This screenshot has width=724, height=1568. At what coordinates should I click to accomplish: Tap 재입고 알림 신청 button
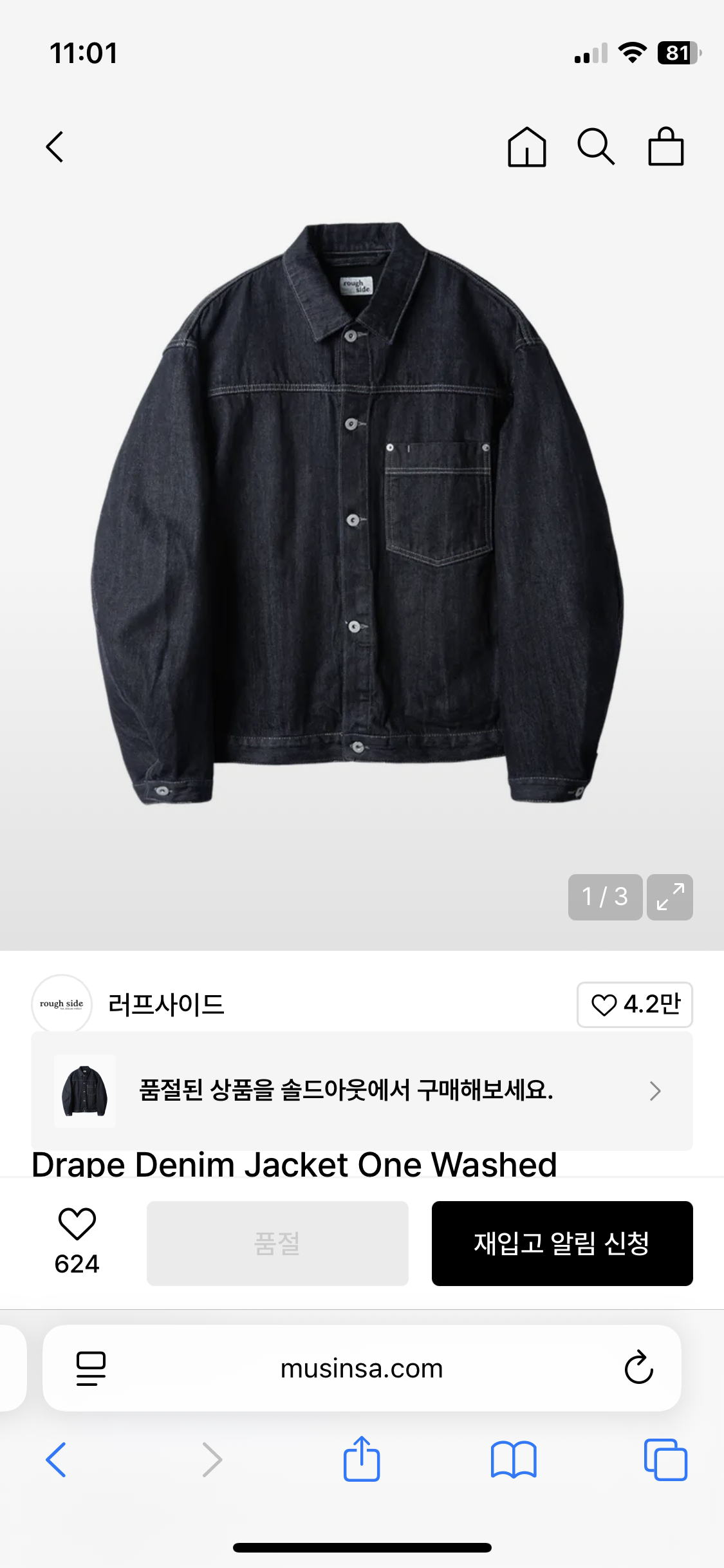point(562,1244)
